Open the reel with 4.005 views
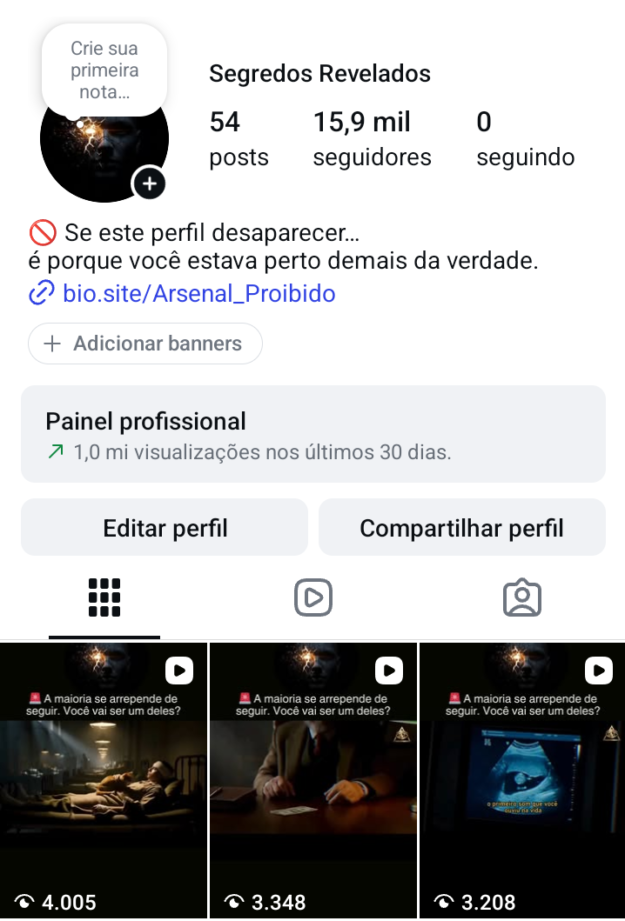The image size is (625, 921). [x=103, y=781]
